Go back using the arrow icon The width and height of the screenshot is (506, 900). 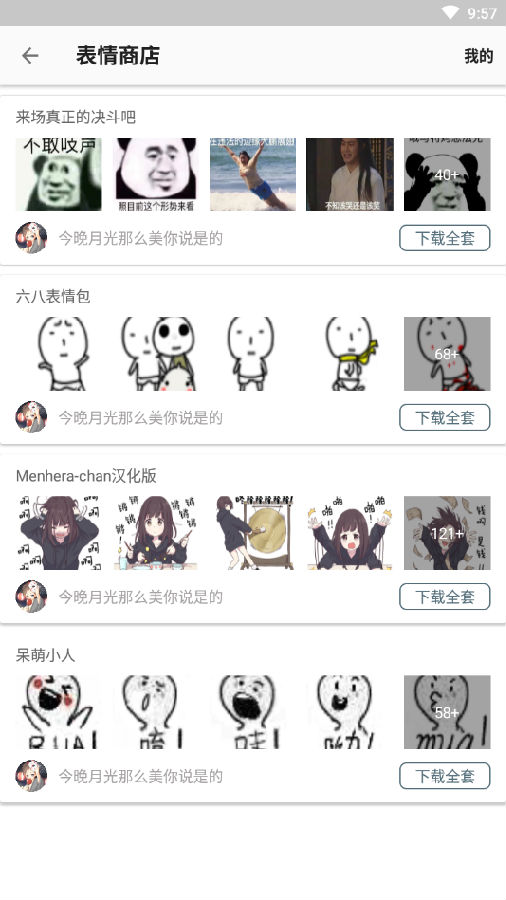tap(30, 56)
